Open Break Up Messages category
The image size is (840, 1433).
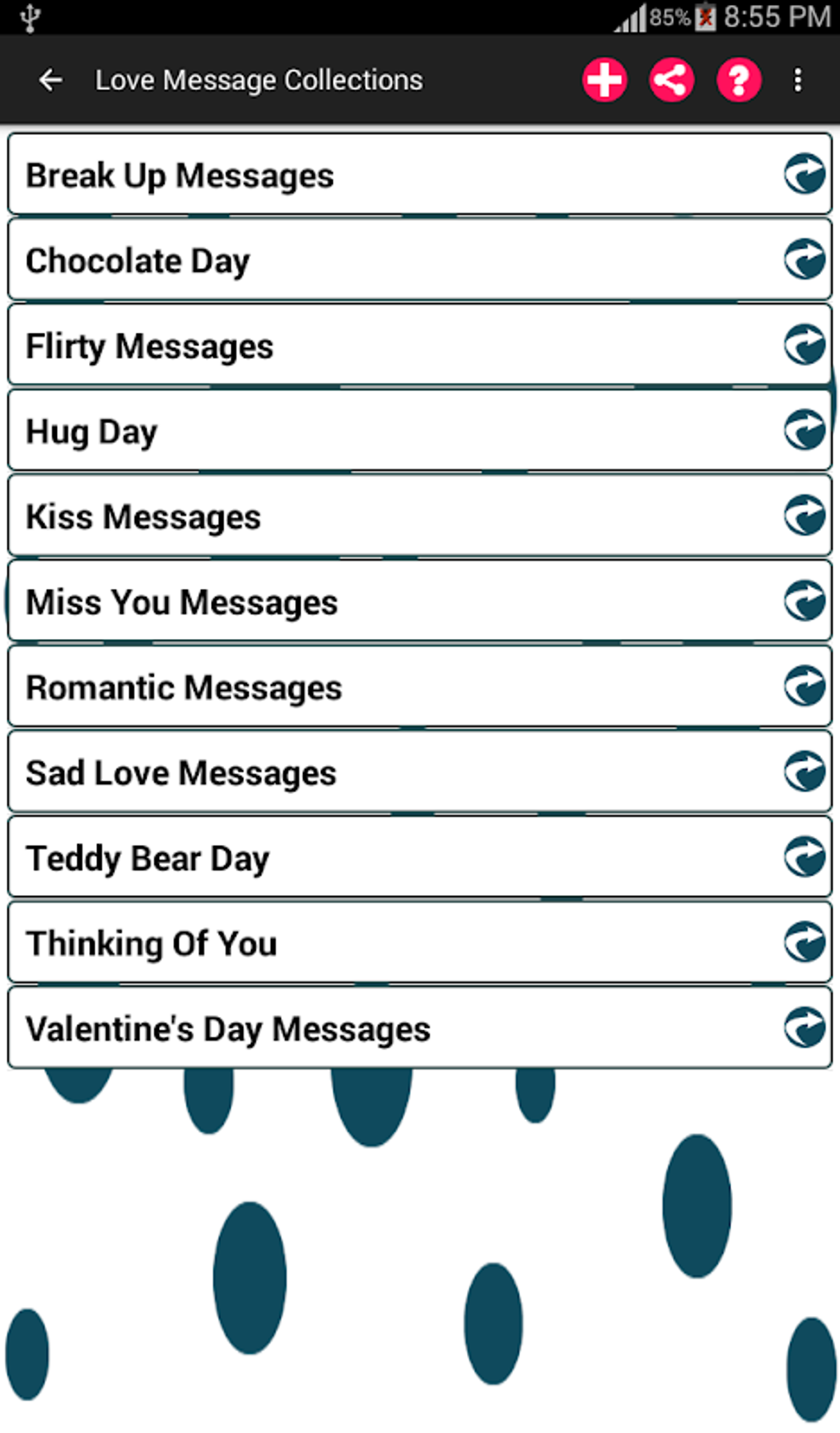[419, 175]
